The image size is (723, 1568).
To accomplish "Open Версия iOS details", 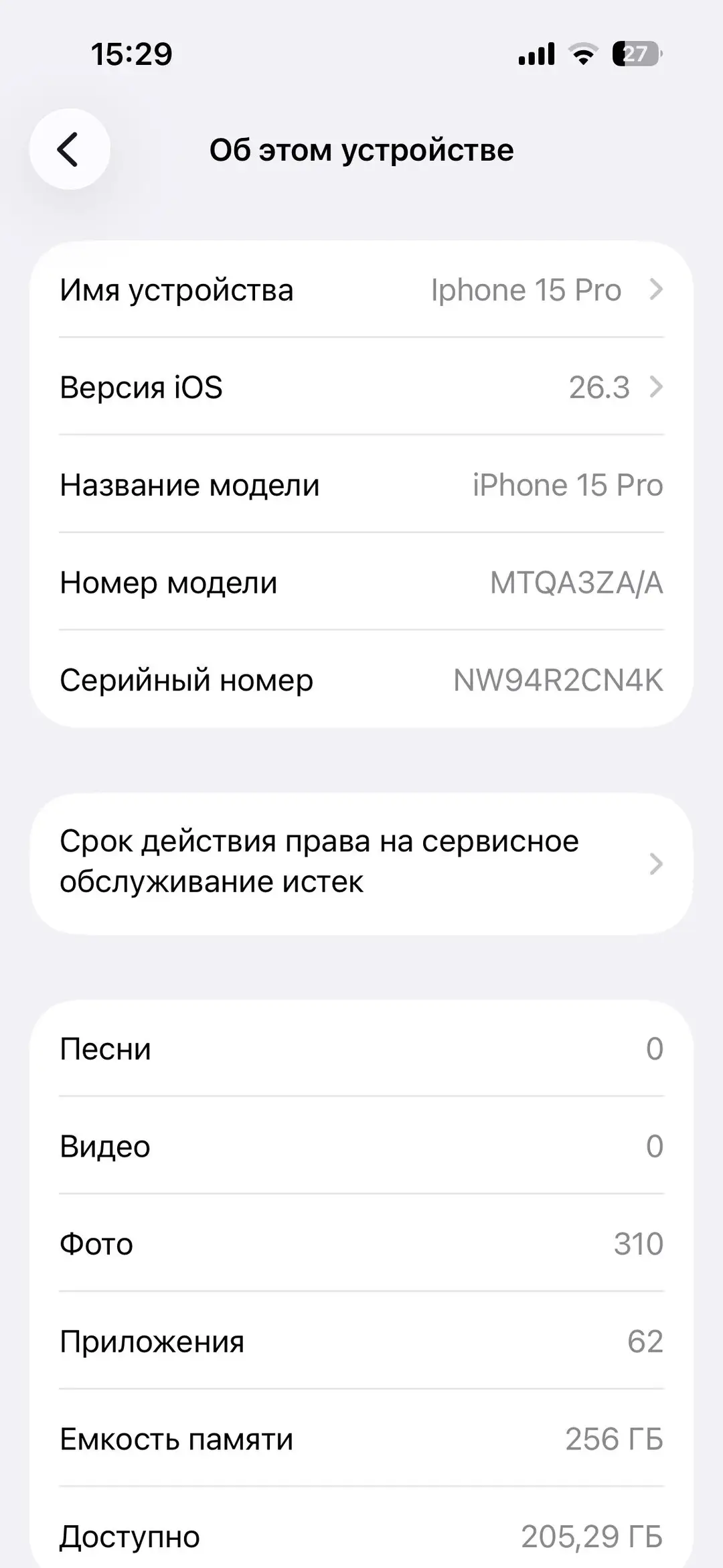I will pos(361,387).
